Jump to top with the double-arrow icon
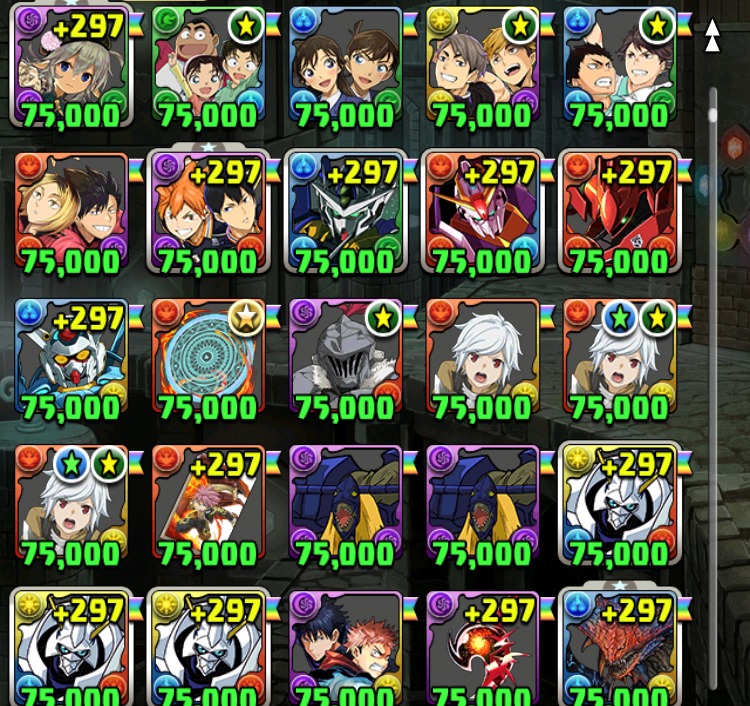750x706 pixels. tap(712, 36)
